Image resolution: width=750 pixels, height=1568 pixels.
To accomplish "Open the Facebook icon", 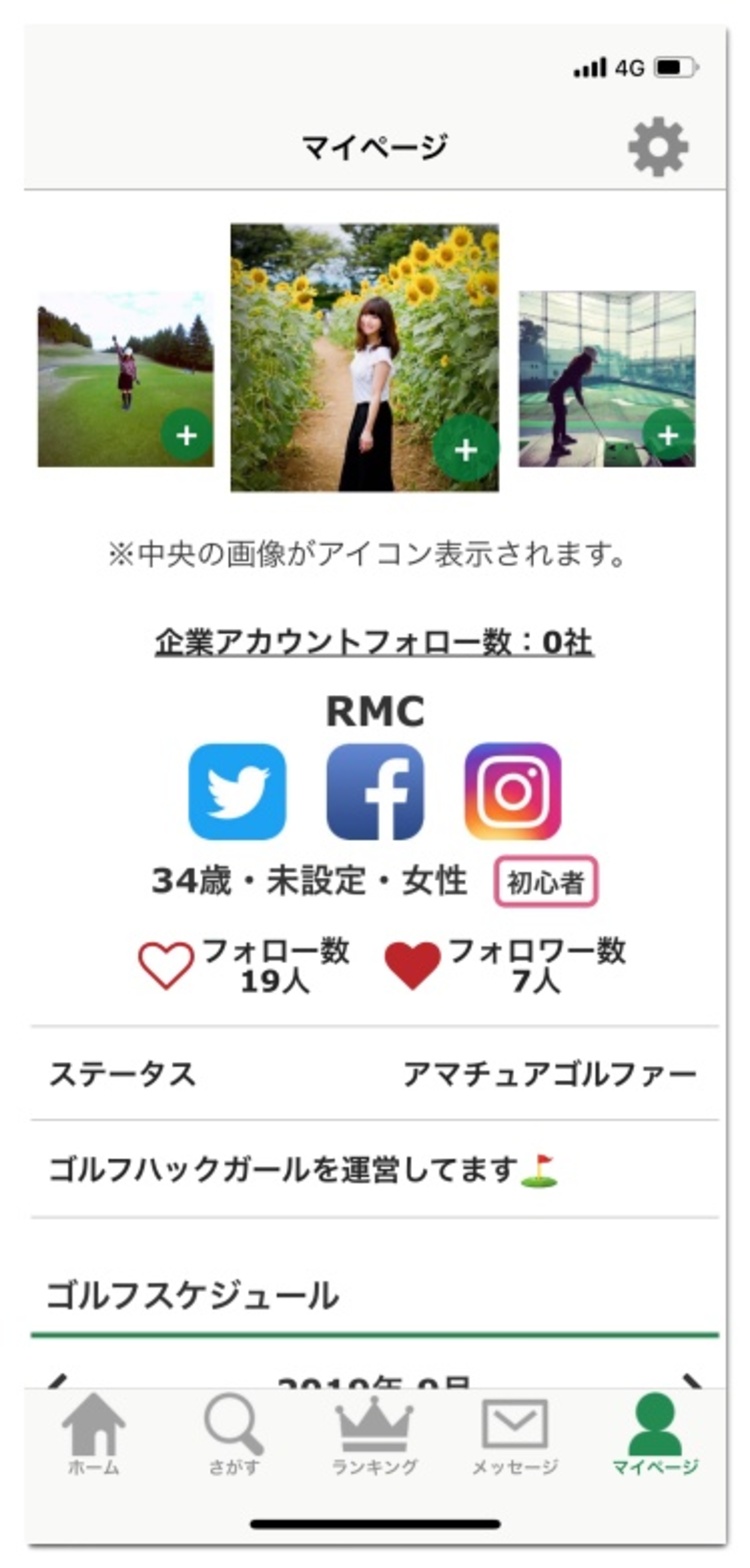I will [x=375, y=791].
